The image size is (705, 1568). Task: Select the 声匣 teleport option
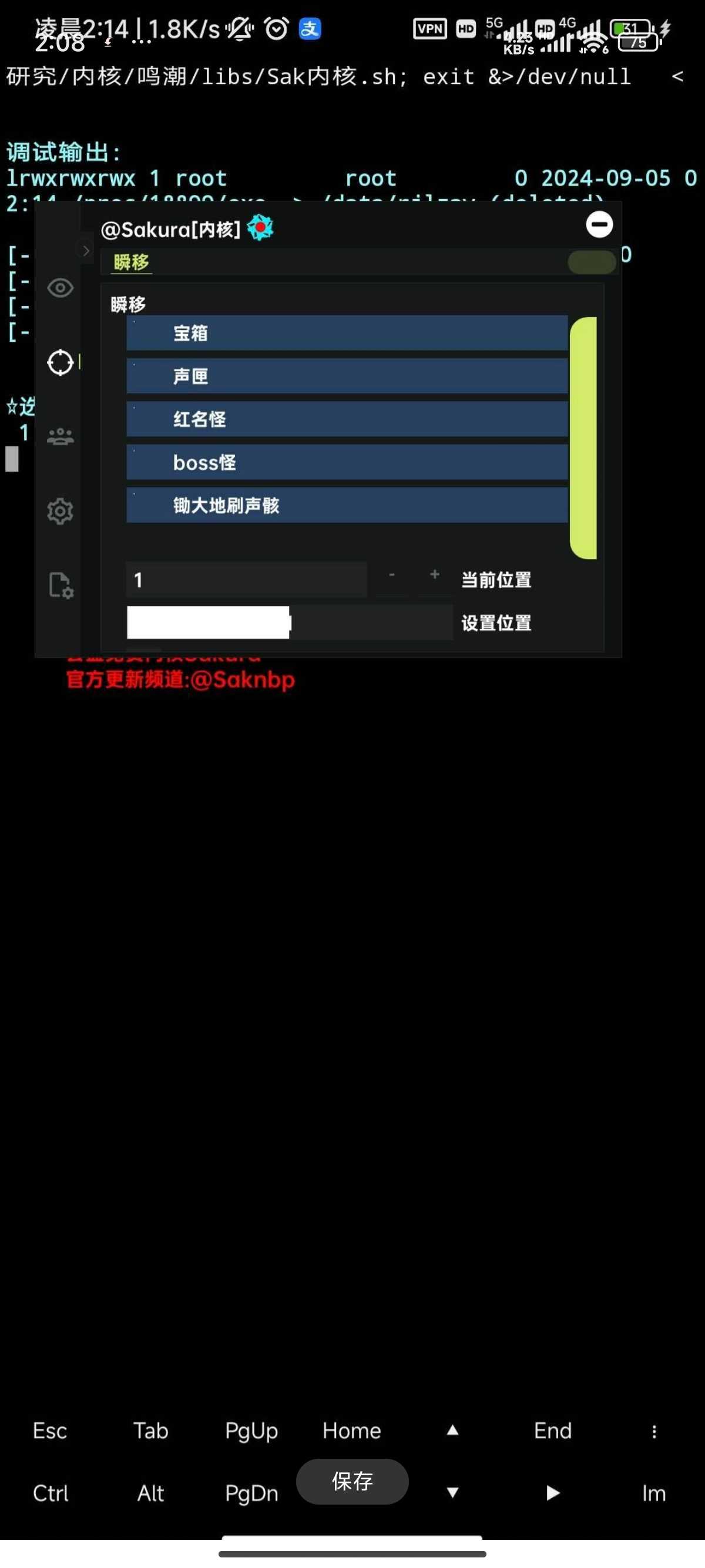pos(347,376)
